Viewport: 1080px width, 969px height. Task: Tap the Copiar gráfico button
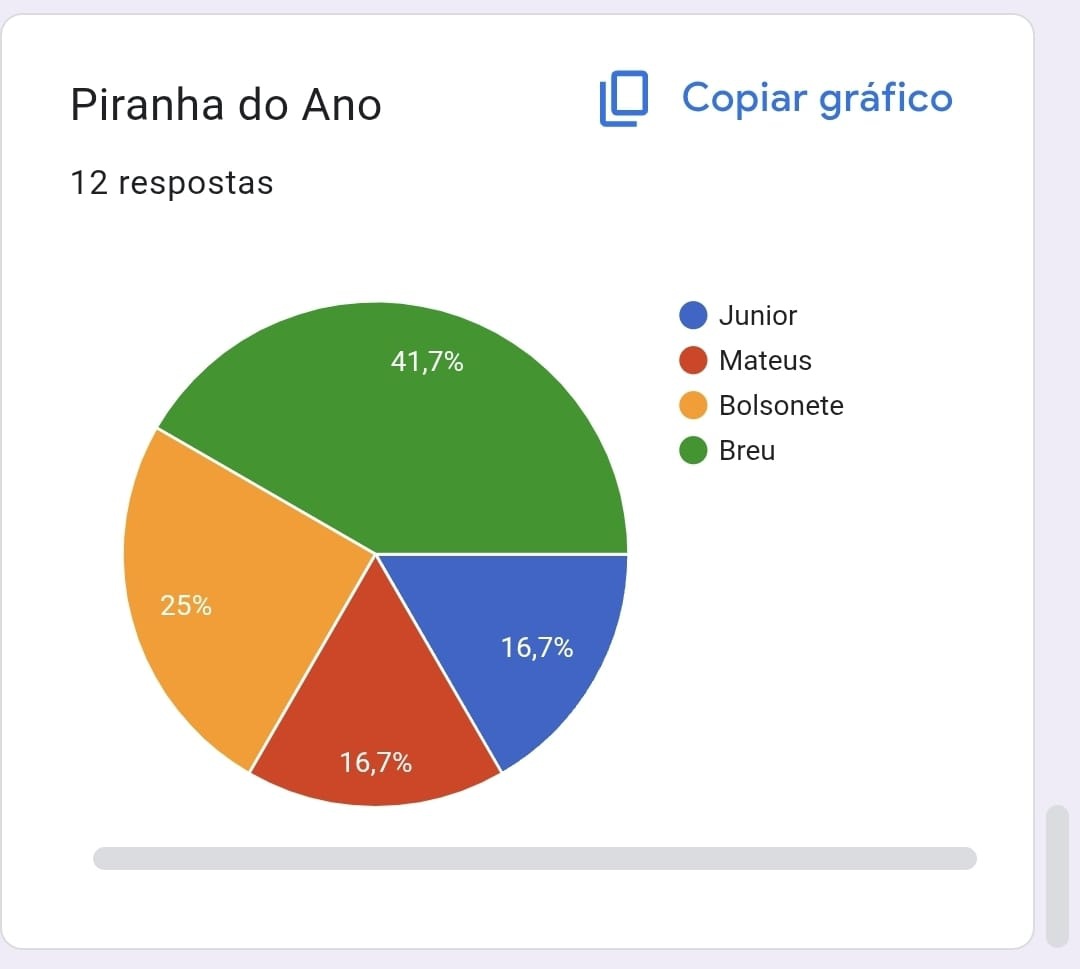776,98
